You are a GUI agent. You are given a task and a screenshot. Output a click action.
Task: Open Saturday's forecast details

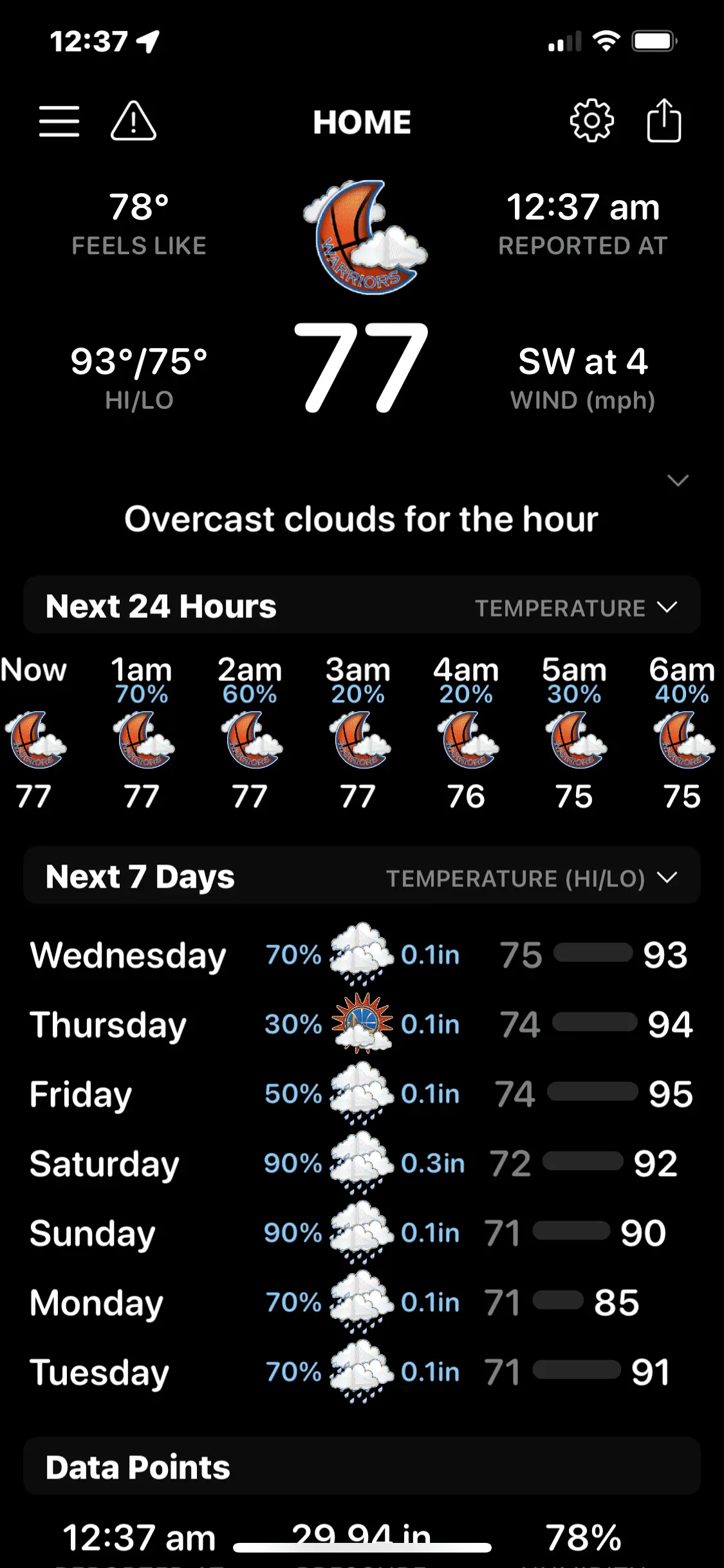coord(360,1163)
